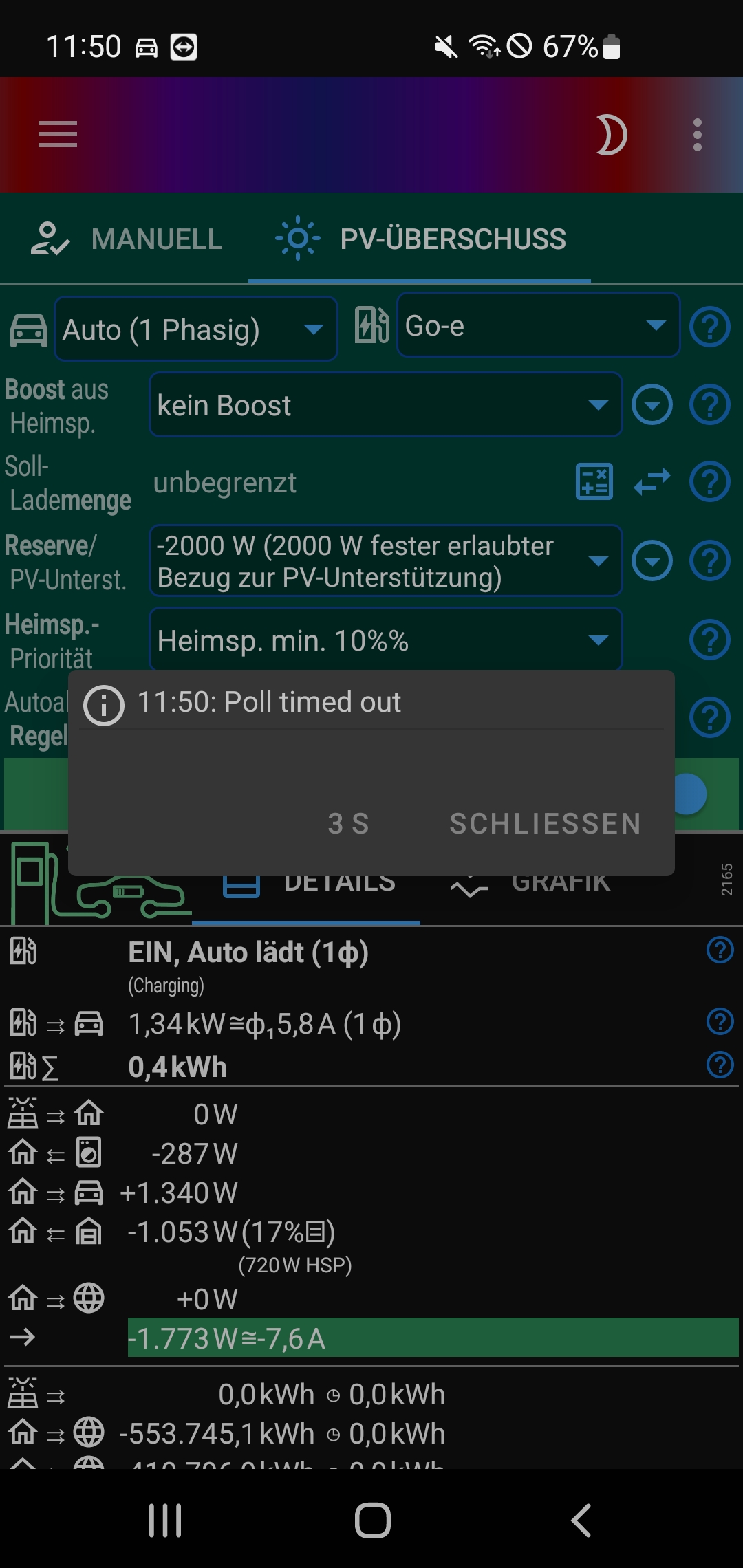Open the hamburger drawer menu
This screenshot has height=1568, width=743.
pyautogui.click(x=58, y=134)
